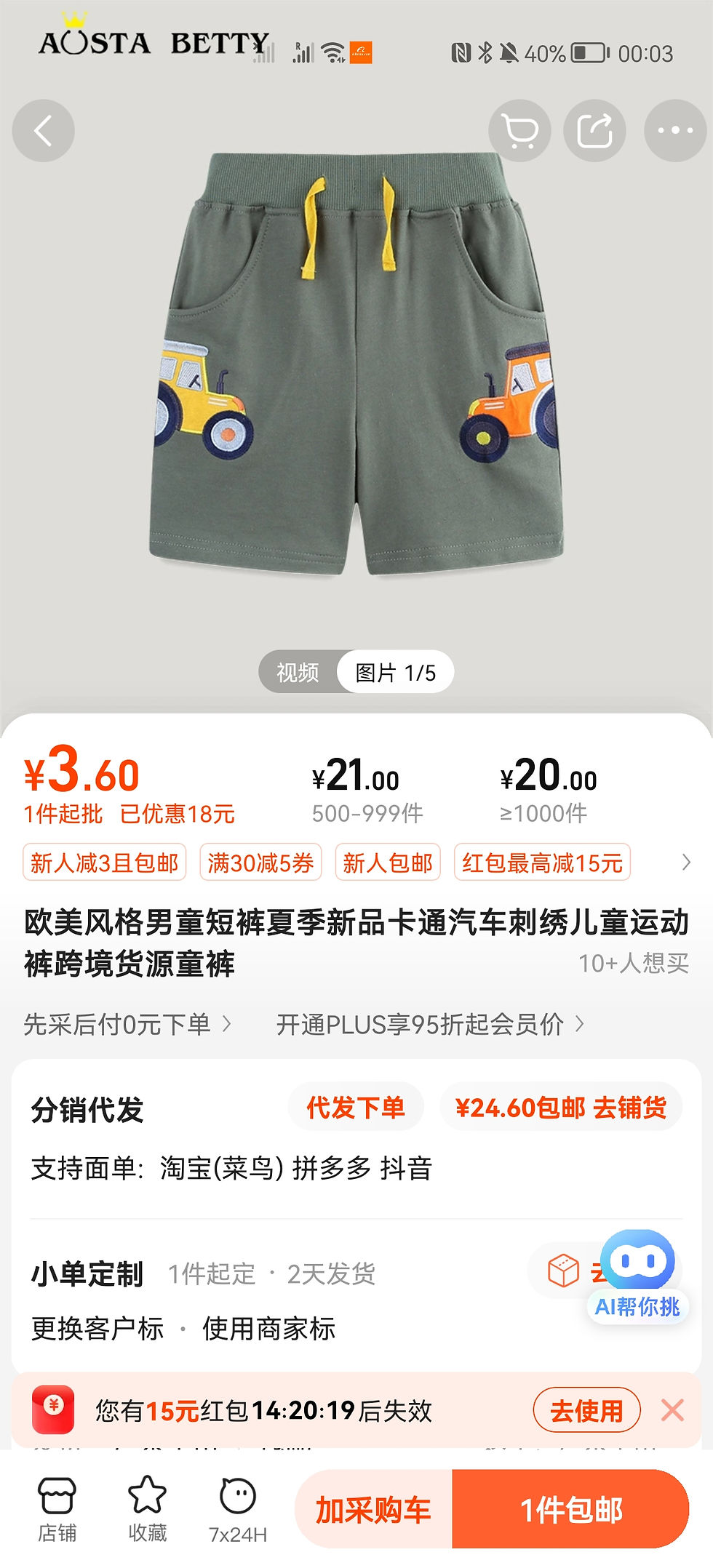The image size is (713, 1568).
Task: Contact 7x24H customer service
Action: [238, 1509]
